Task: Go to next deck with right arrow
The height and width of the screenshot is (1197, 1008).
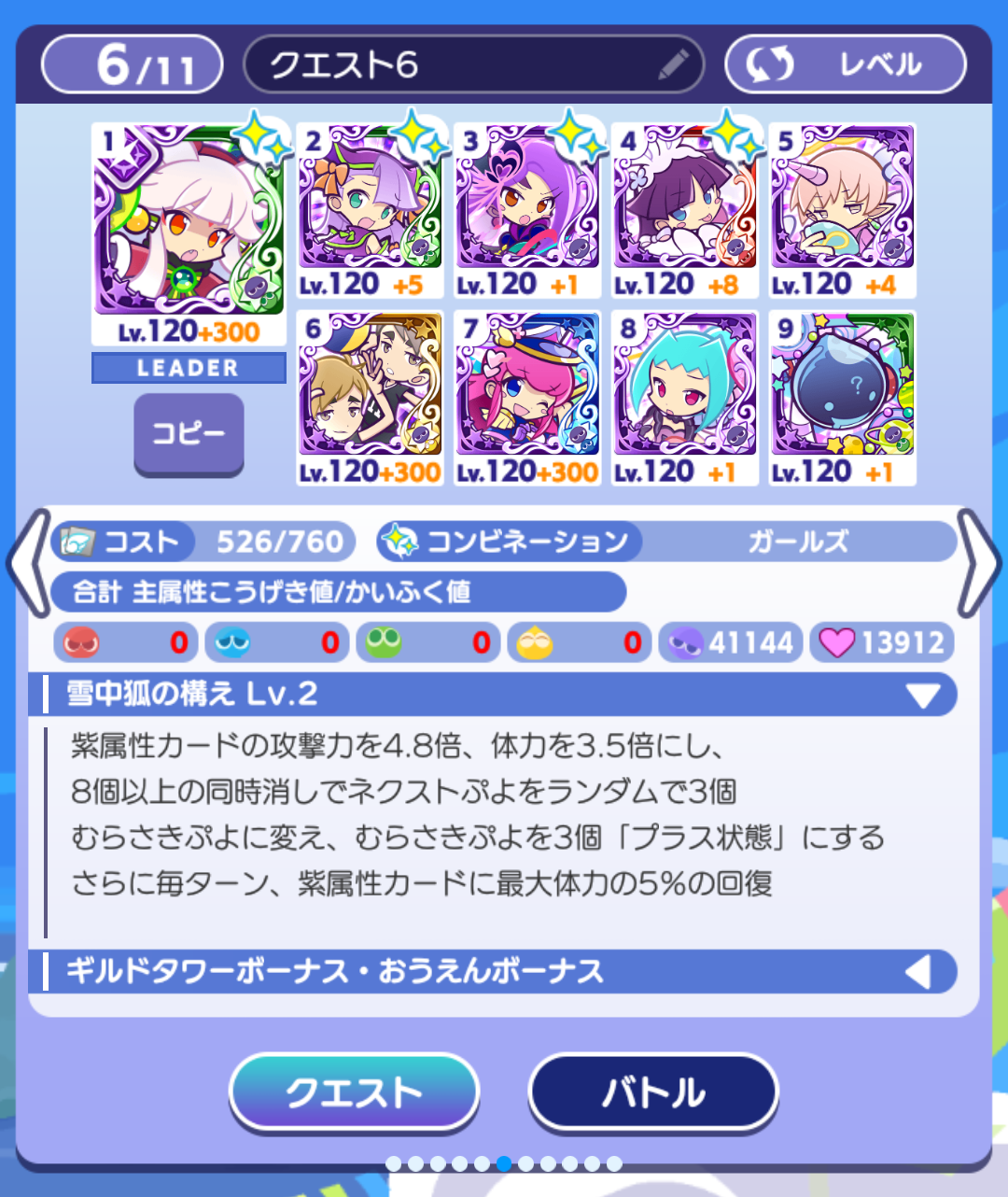Action: point(980,563)
